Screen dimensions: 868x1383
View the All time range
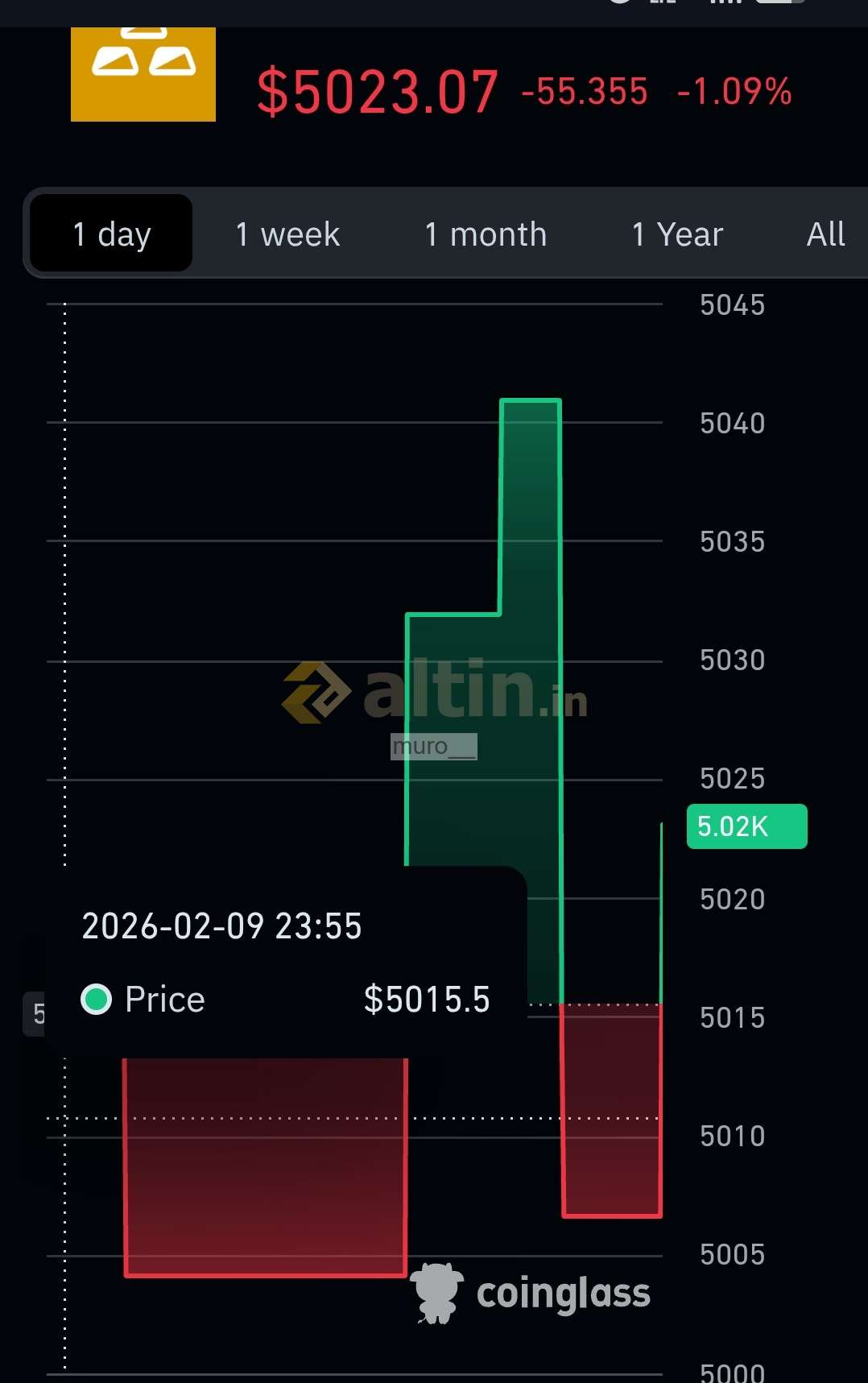click(x=825, y=234)
